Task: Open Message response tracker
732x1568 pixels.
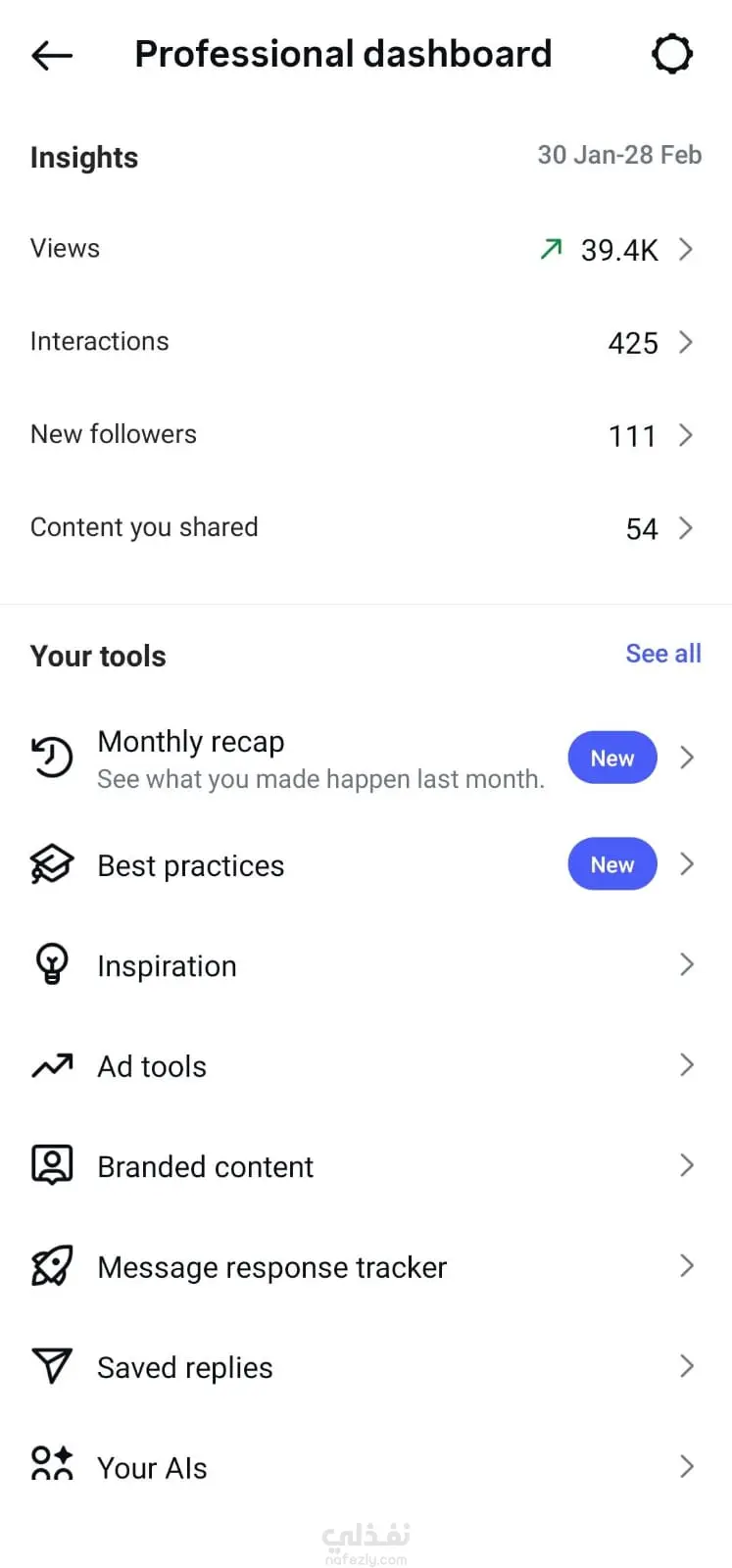Action: (x=365, y=1267)
